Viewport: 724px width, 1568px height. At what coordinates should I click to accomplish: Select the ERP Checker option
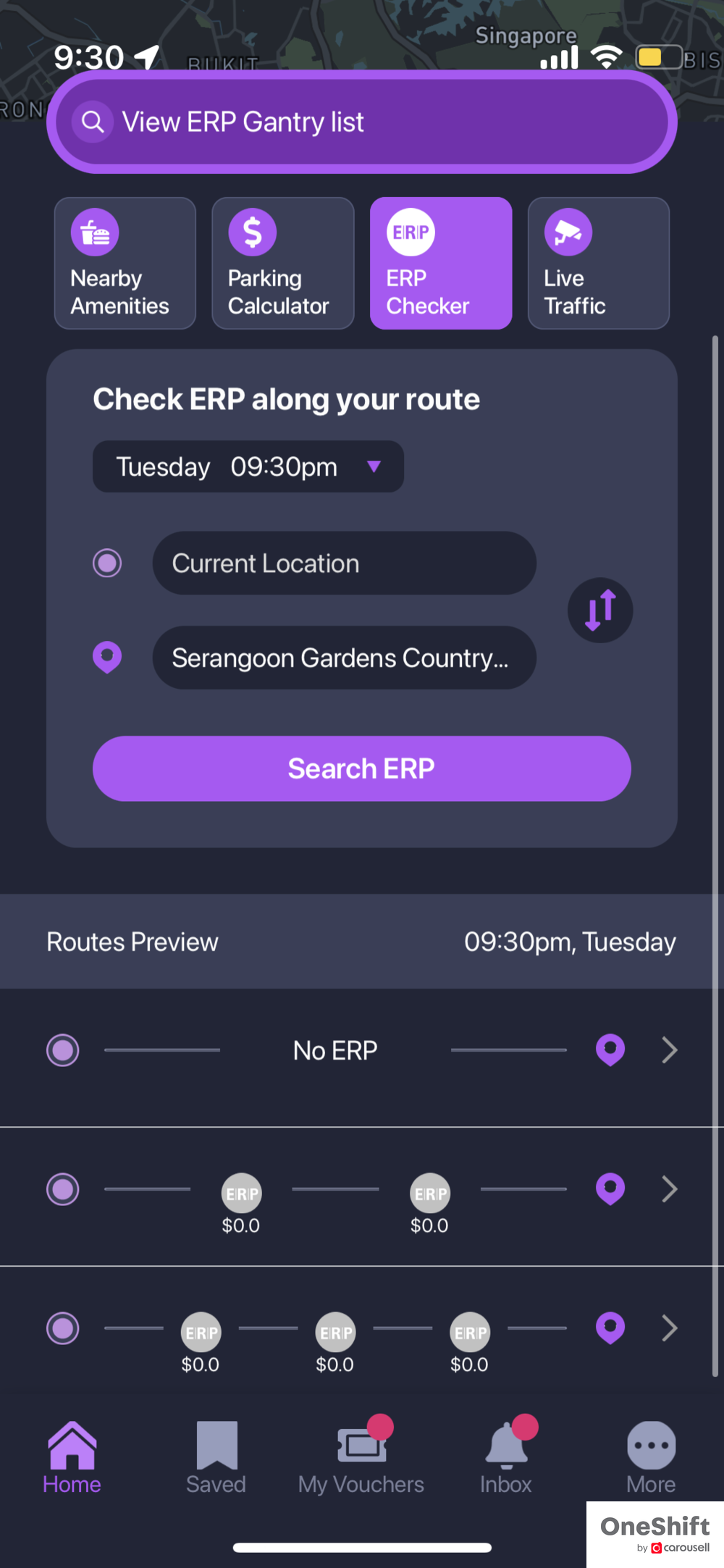pyautogui.click(x=440, y=263)
